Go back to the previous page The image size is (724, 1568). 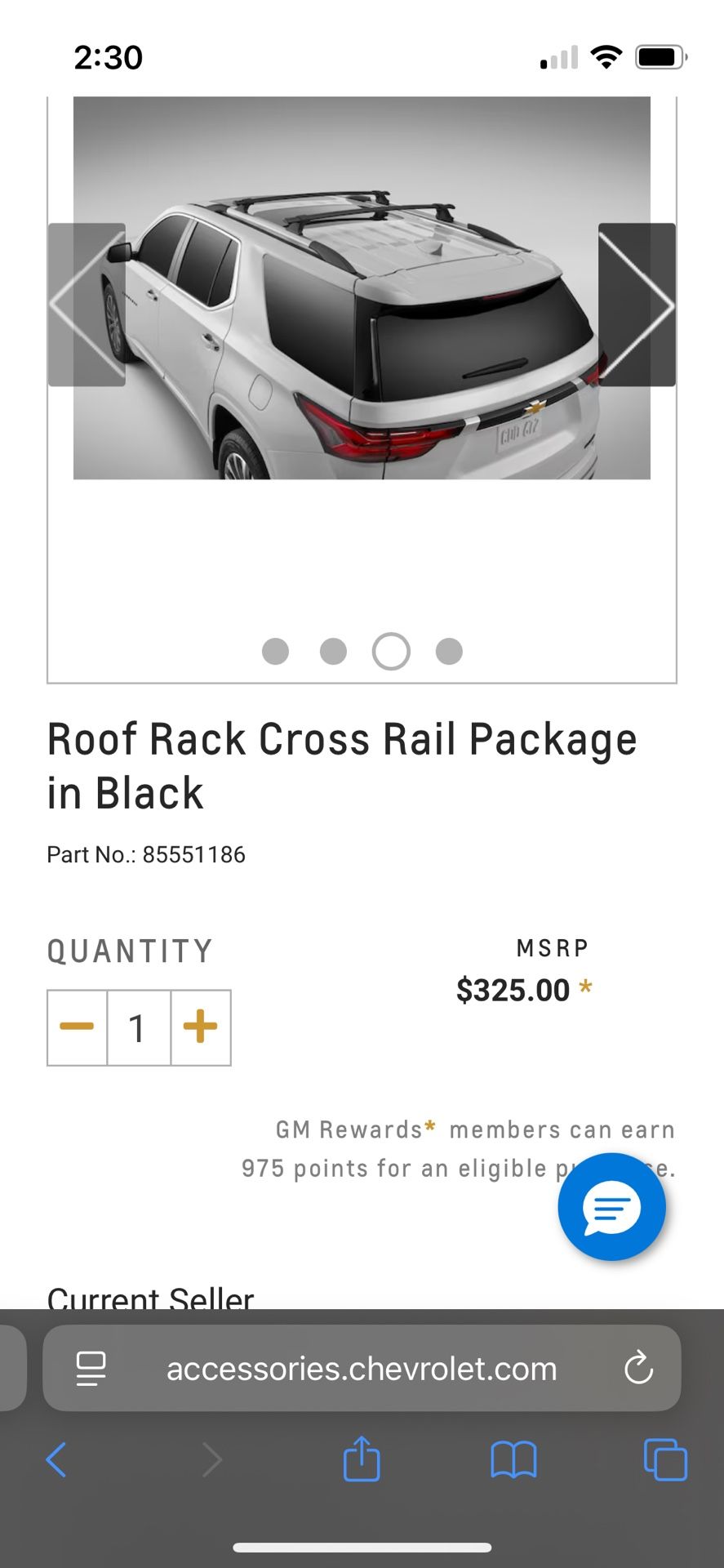[56, 1459]
